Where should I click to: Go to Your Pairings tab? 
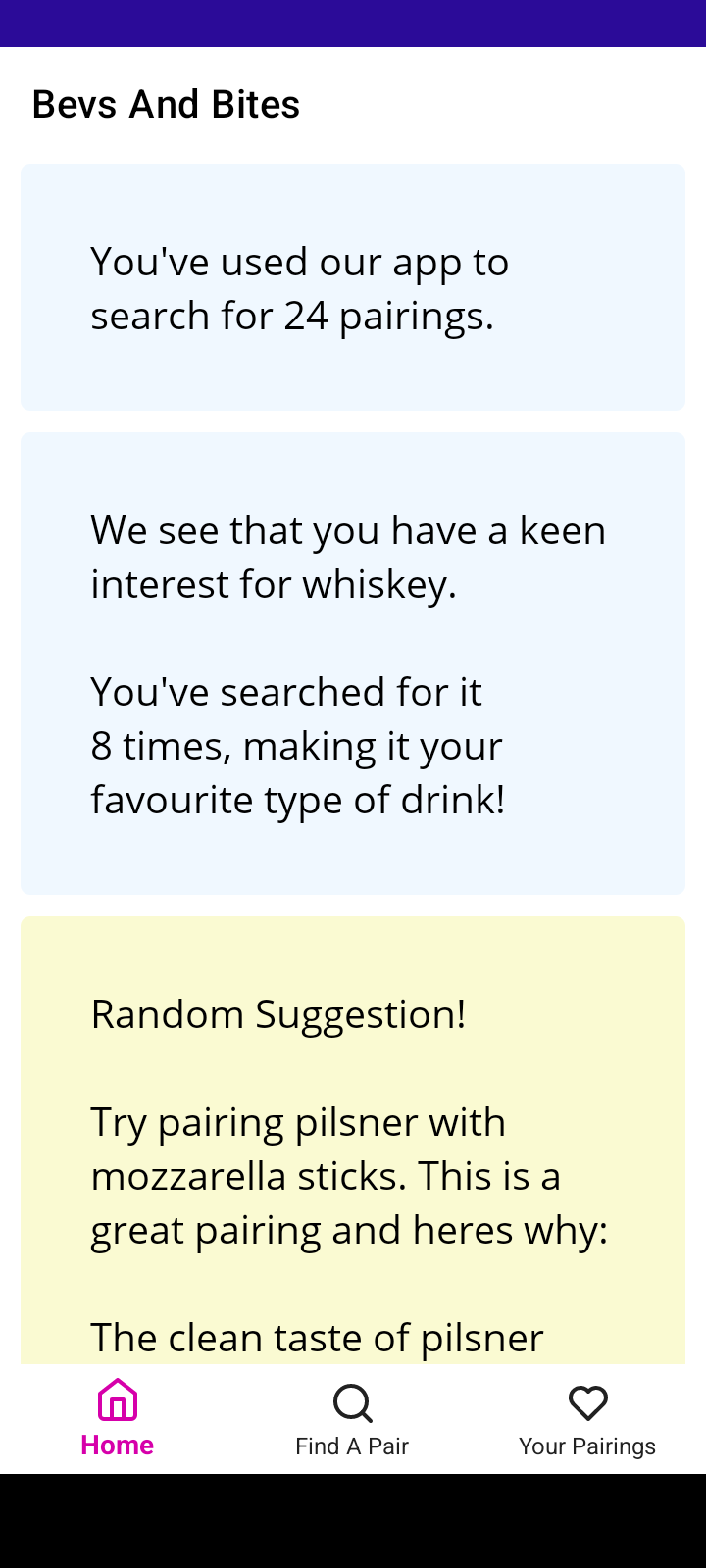pyautogui.click(x=587, y=1417)
